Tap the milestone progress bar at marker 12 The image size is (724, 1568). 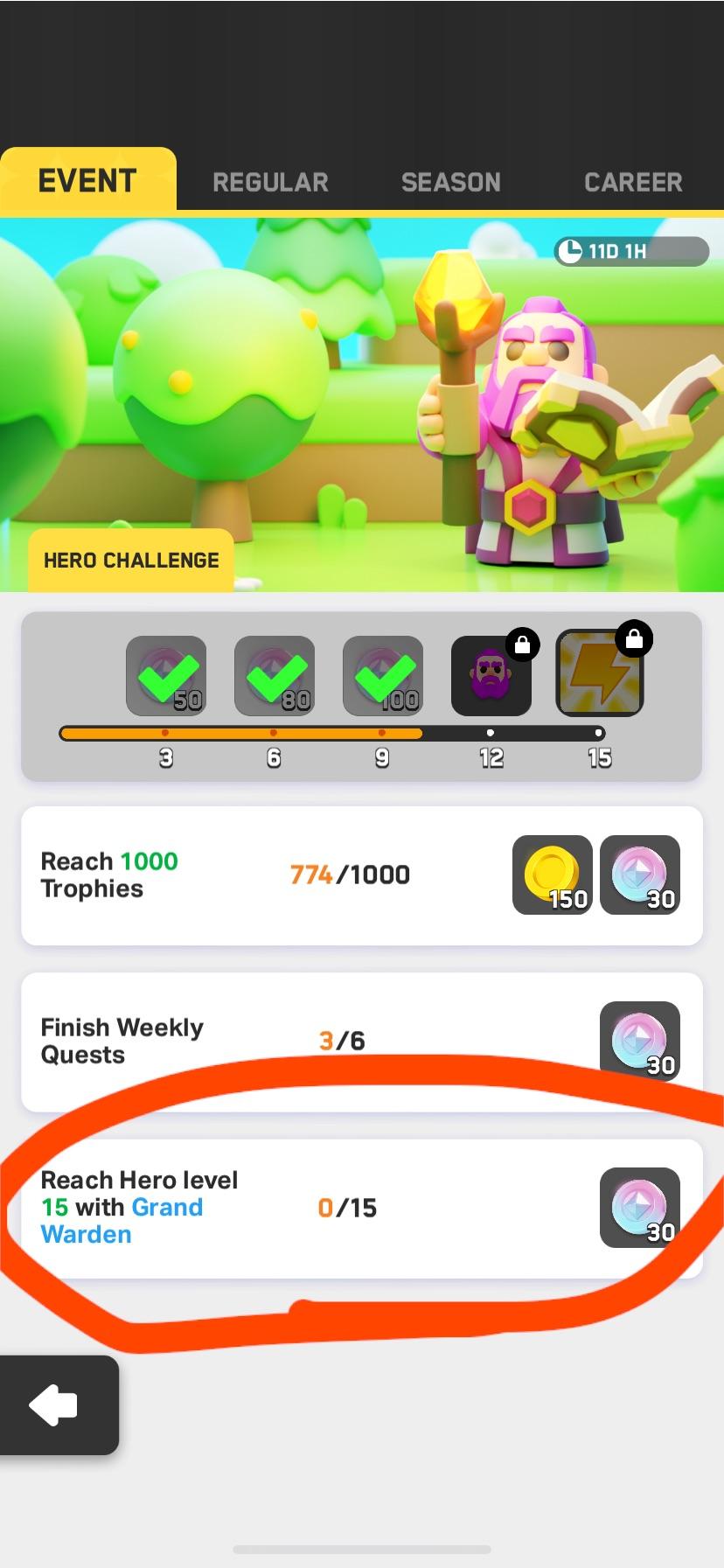click(491, 733)
